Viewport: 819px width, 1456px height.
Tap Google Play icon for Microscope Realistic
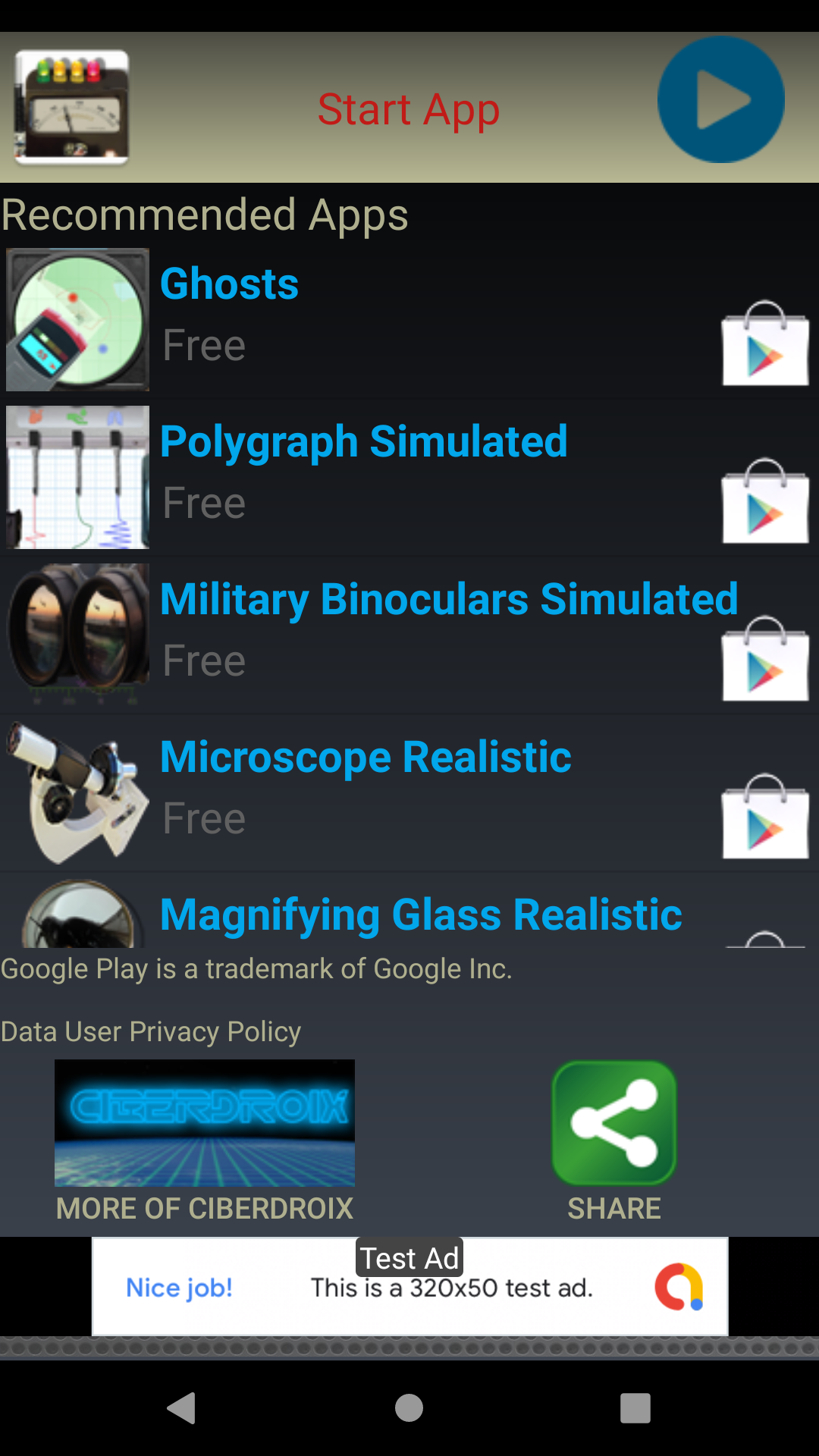tap(764, 817)
